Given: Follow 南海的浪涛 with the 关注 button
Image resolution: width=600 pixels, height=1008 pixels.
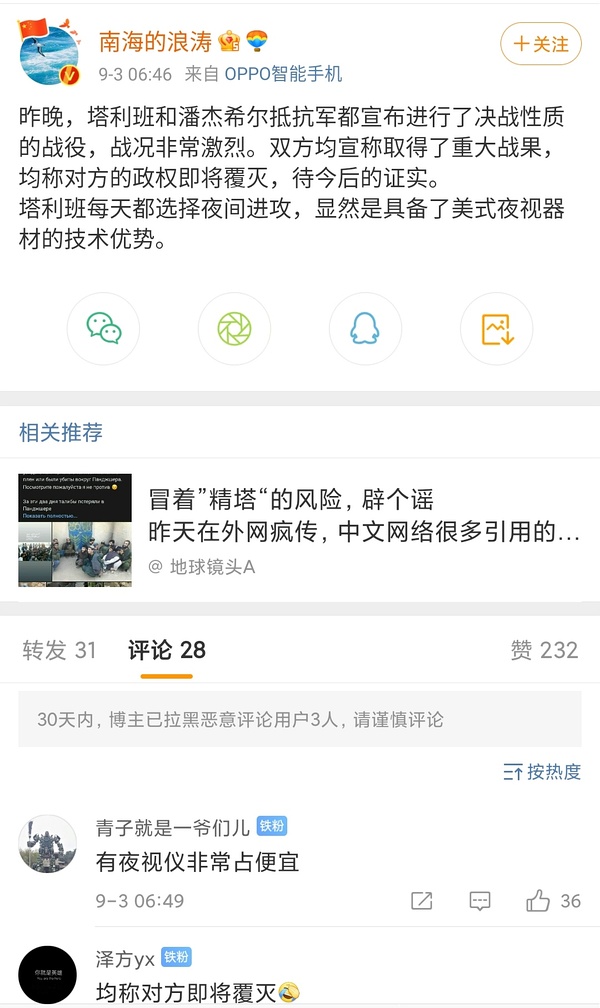Looking at the screenshot, I should tap(540, 44).
